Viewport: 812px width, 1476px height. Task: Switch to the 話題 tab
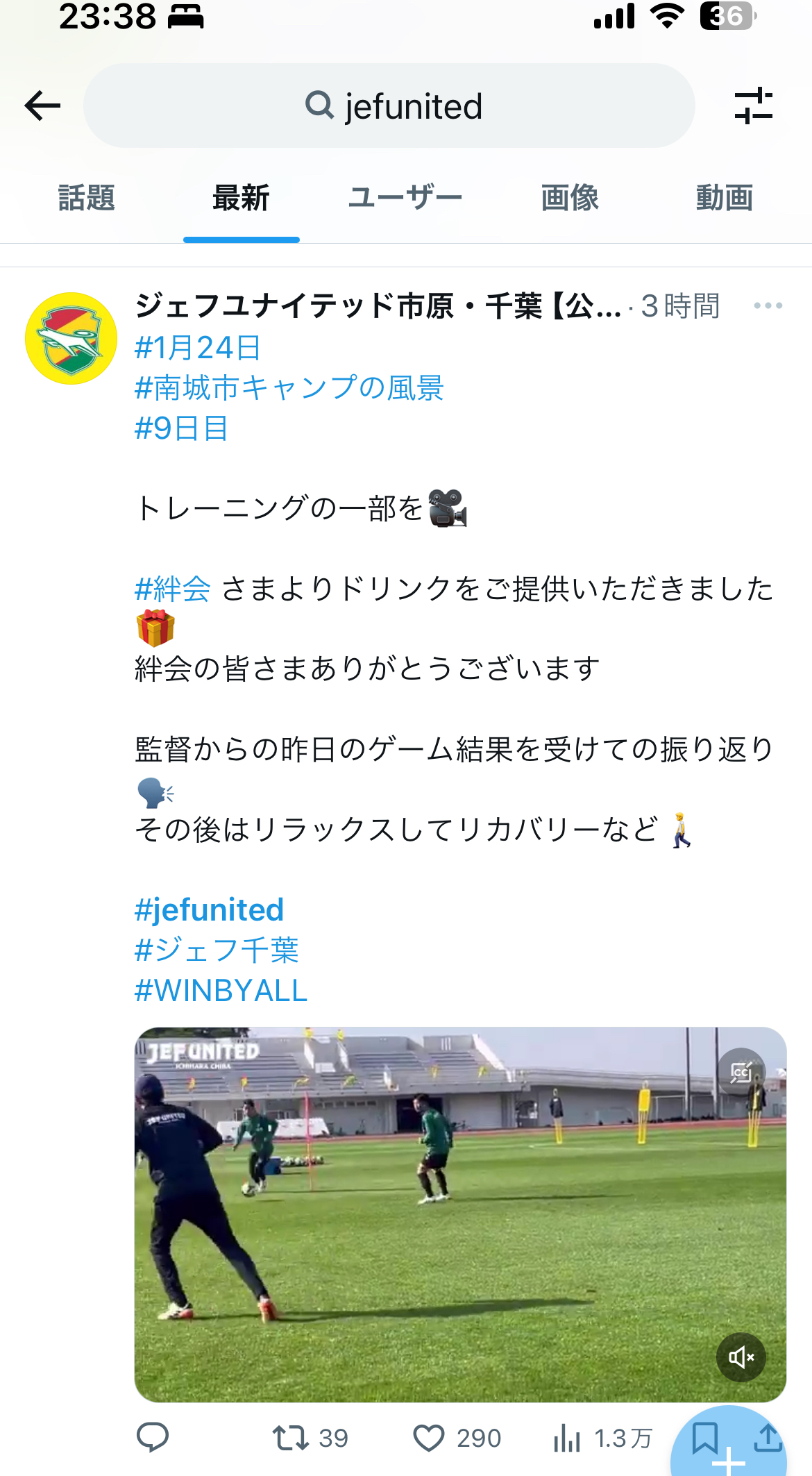point(86,198)
